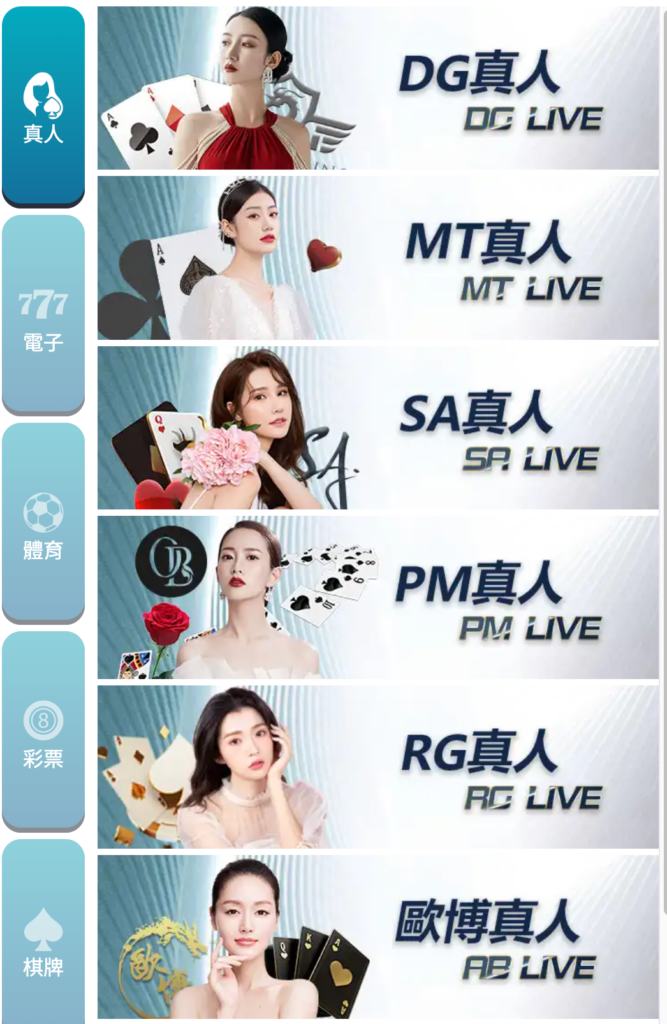Open the MT真人 live banner
667x1024 pixels.
(378, 258)
